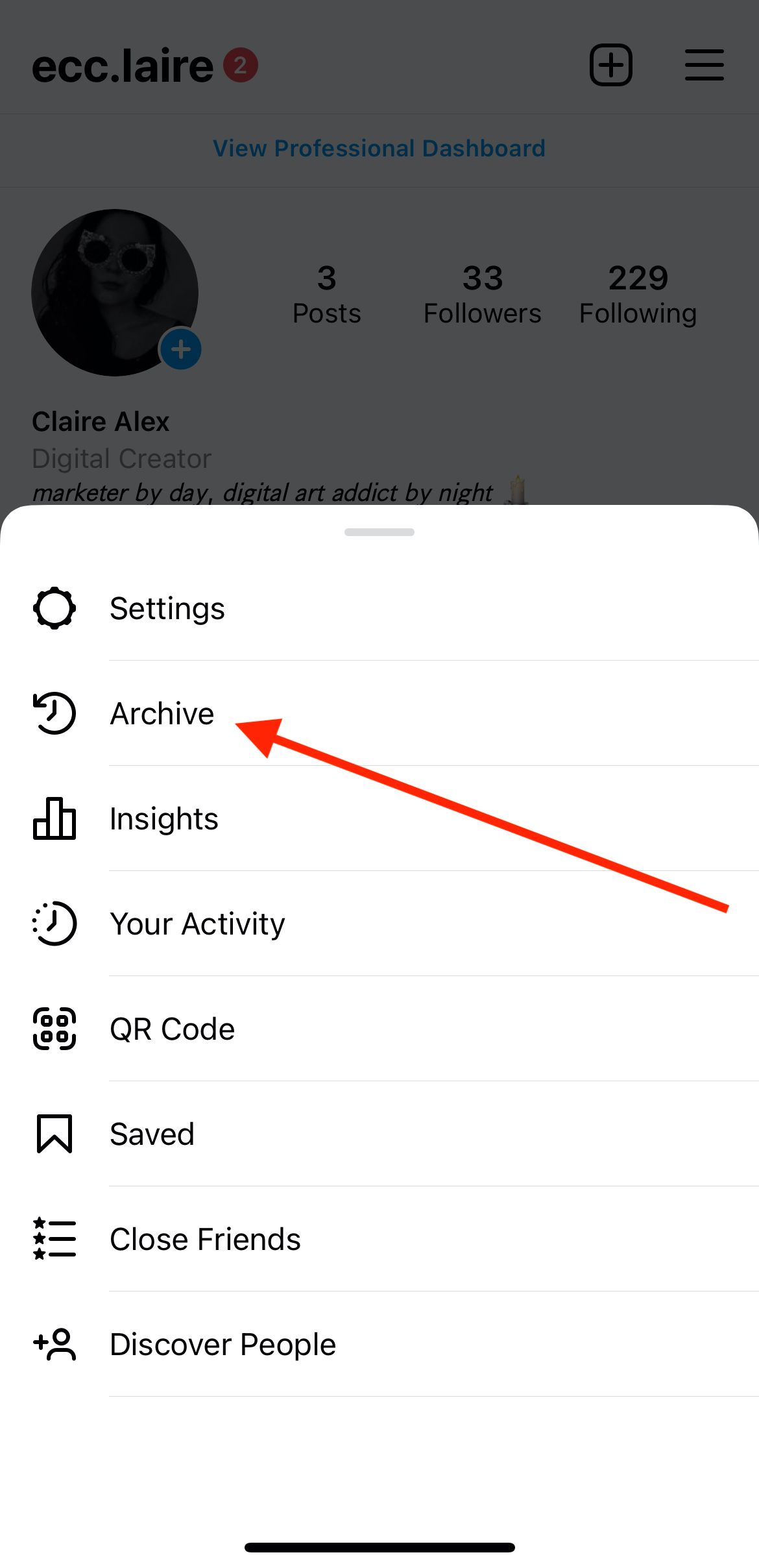The image size is (759, 1568).
Task: Open the Archive option
Action: click(379, 713)
